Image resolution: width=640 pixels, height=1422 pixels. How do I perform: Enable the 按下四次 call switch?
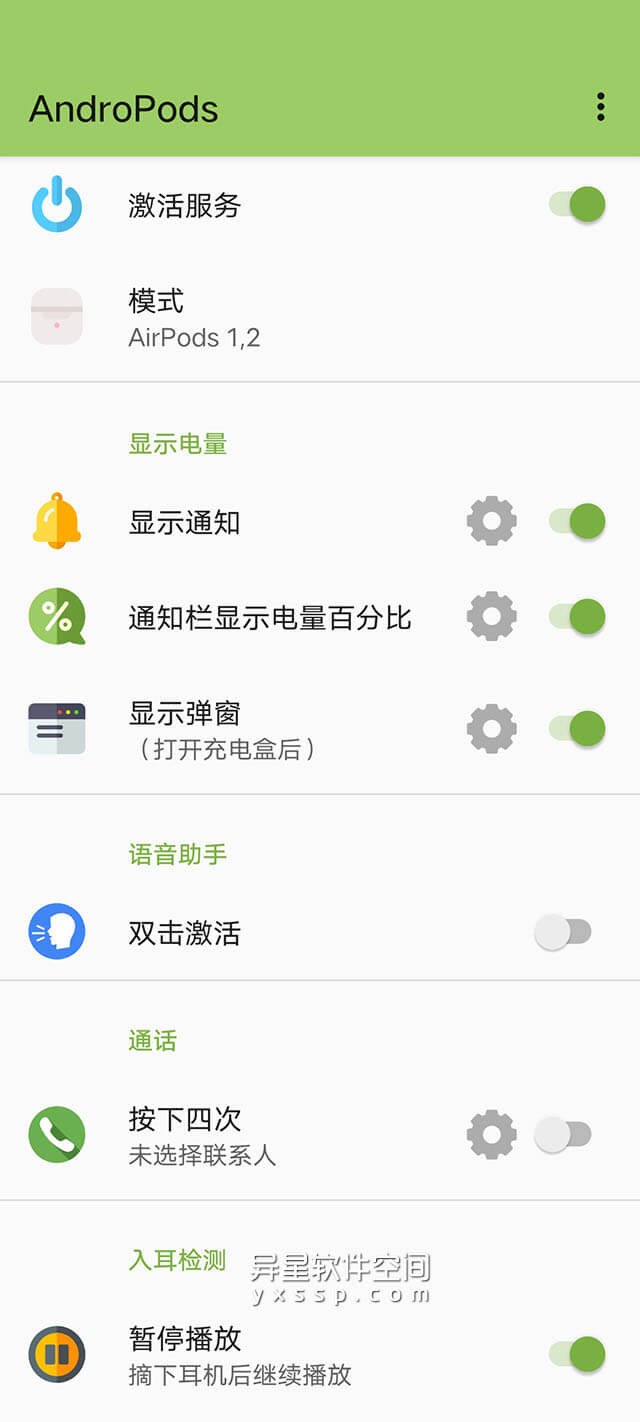click(563, 1135)
